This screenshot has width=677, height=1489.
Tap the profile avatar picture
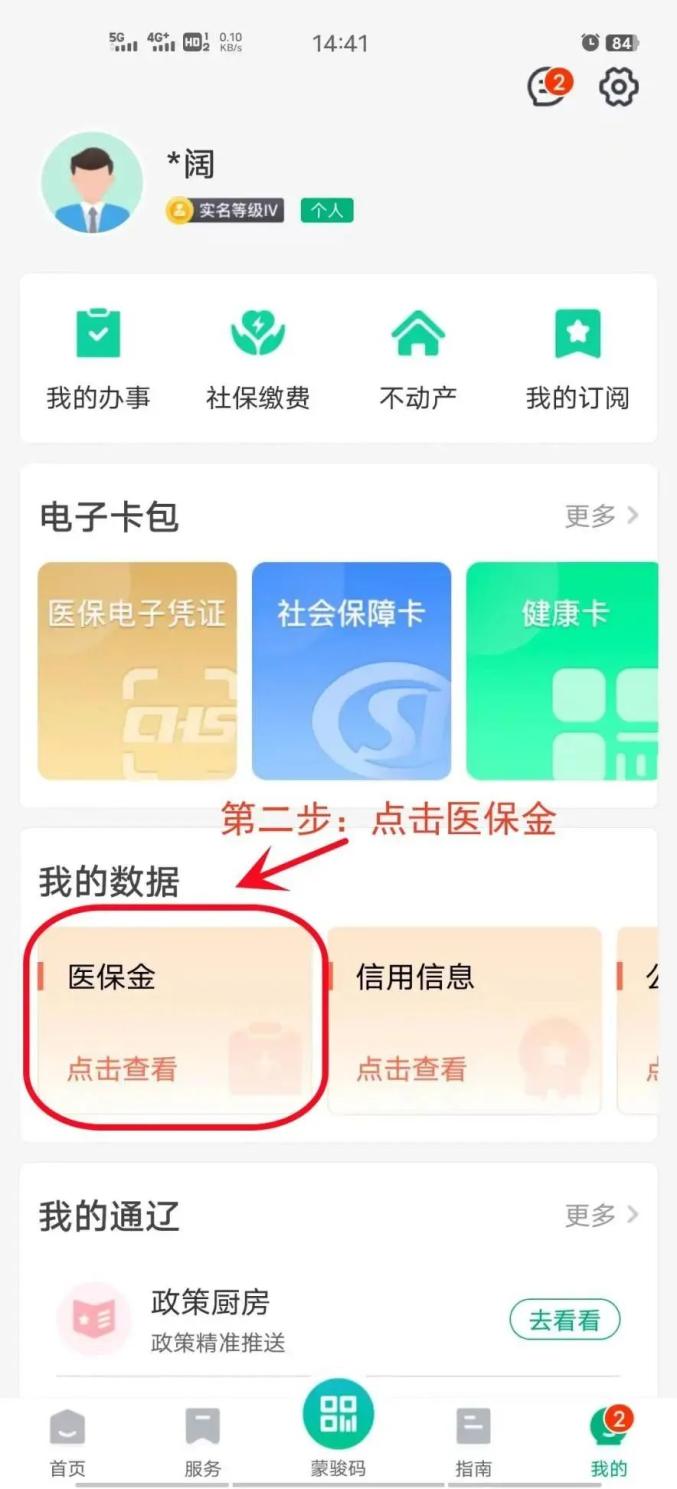point(92,183)
